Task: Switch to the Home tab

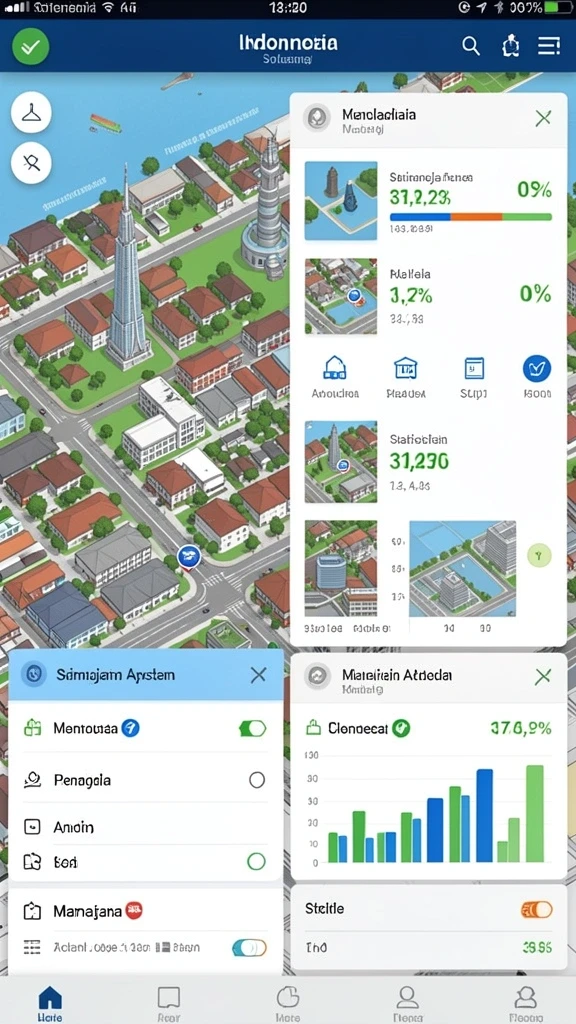Action: (x=50, y=1002)
